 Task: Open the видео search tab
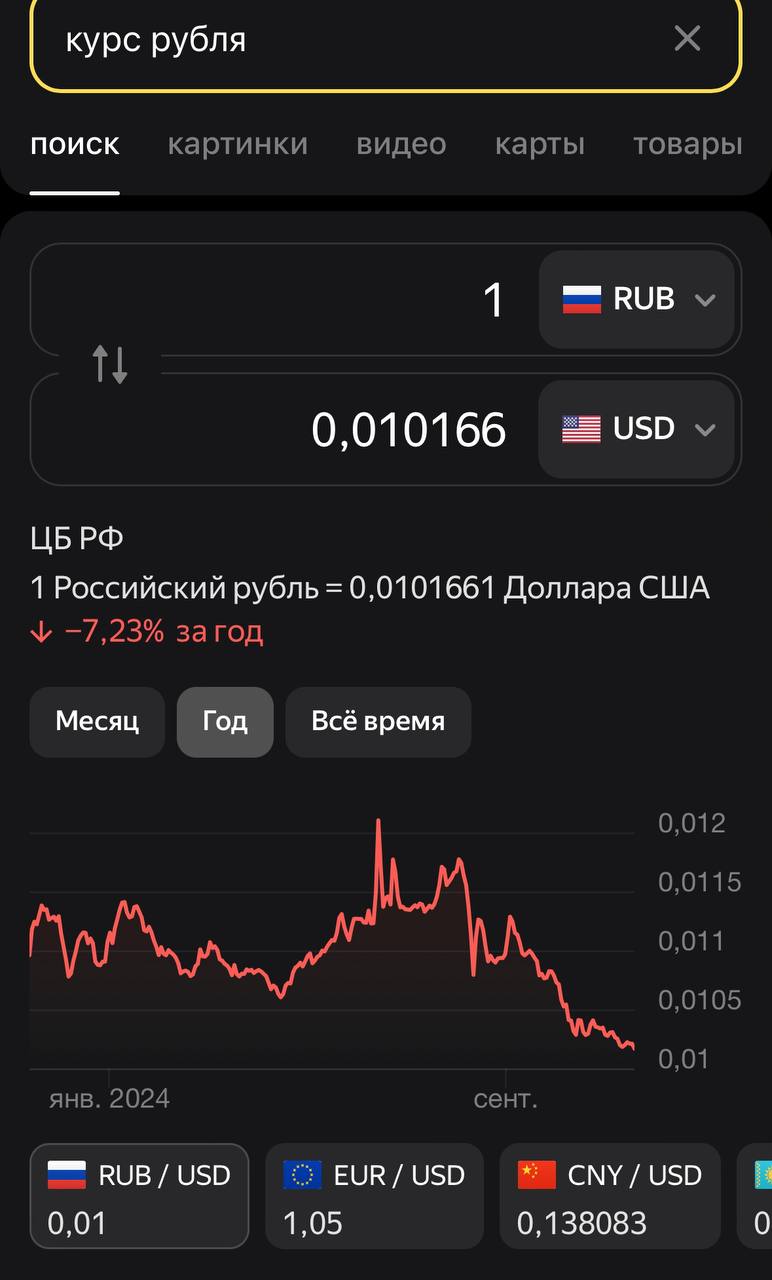point(400,144)
